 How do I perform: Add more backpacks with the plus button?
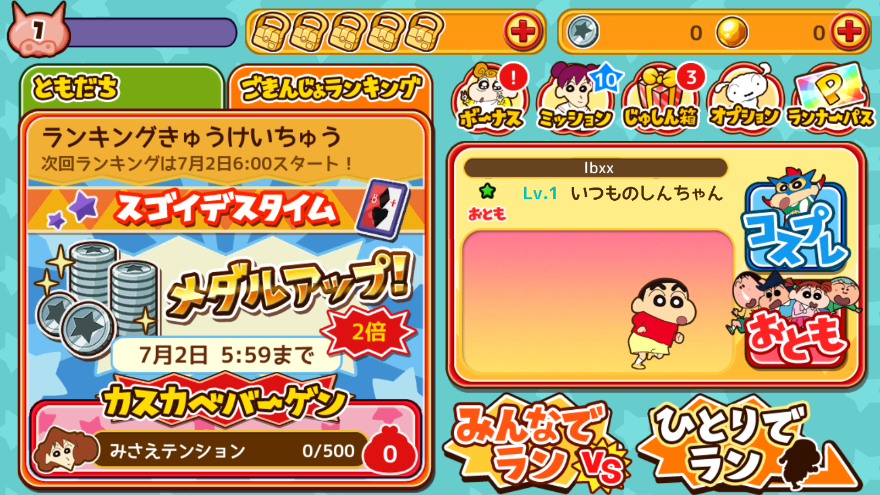coord(522,31)
